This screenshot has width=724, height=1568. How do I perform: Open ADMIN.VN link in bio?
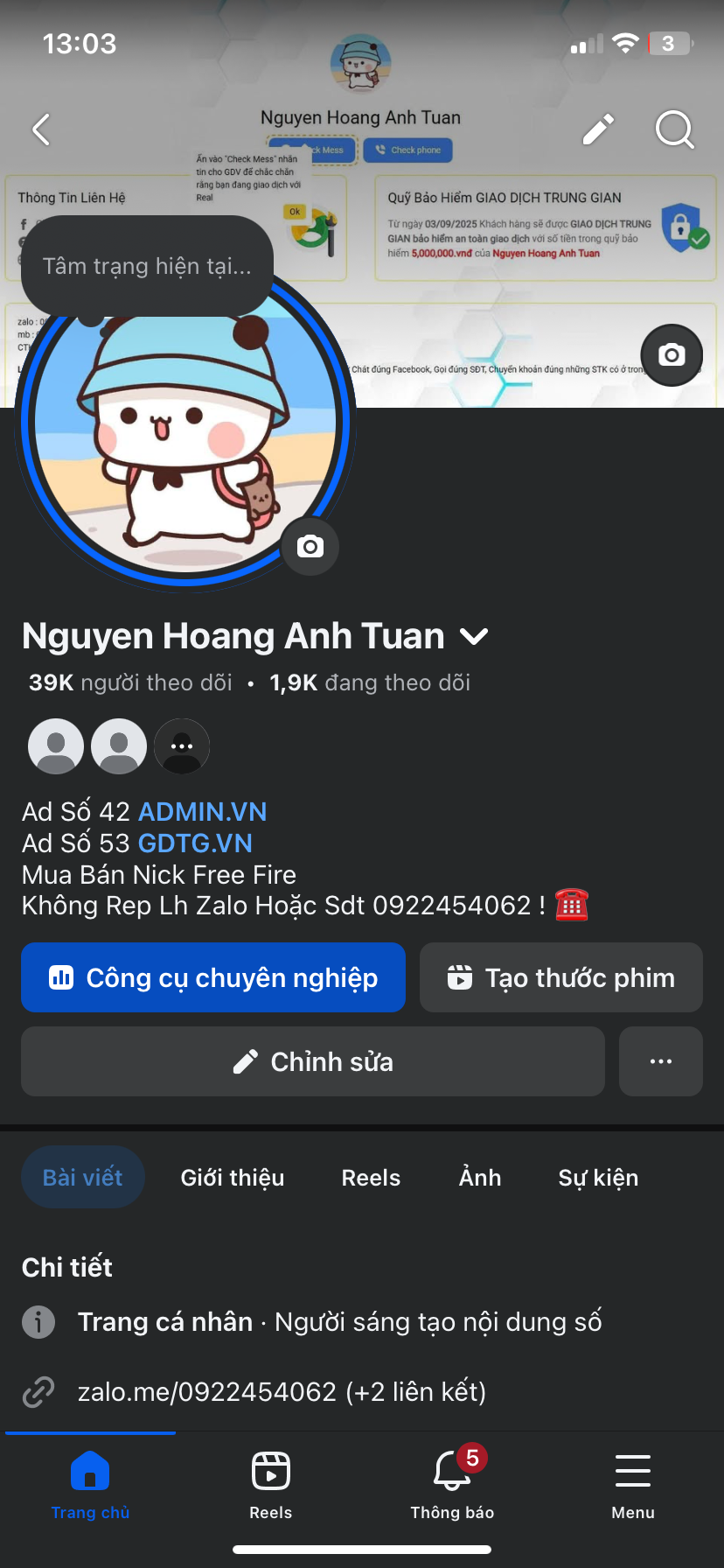tap(202, 812)
